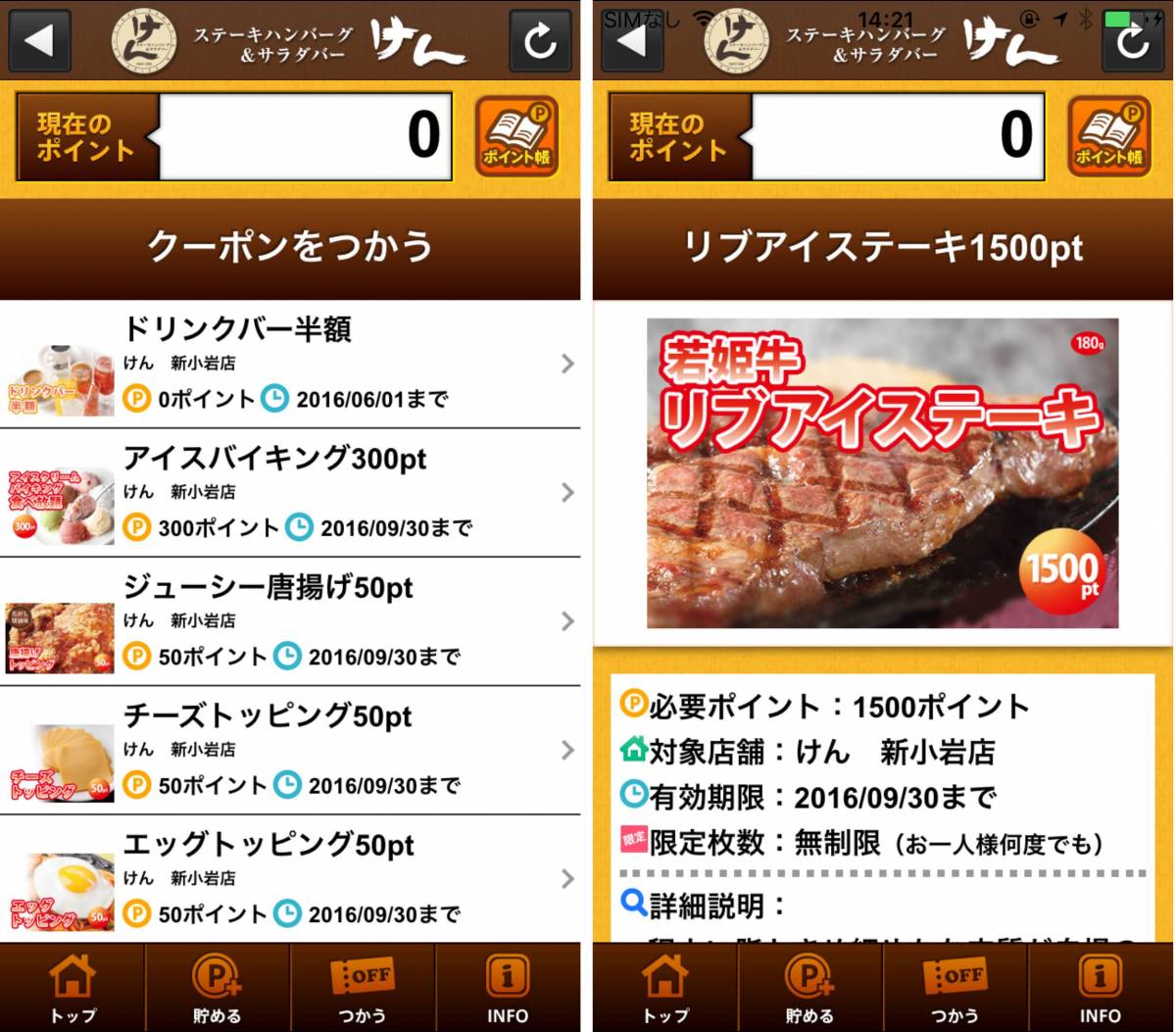Go back from the リブアイステーキ1500pt page
Screen dimensions: 1176x1032
click(632, 41)
